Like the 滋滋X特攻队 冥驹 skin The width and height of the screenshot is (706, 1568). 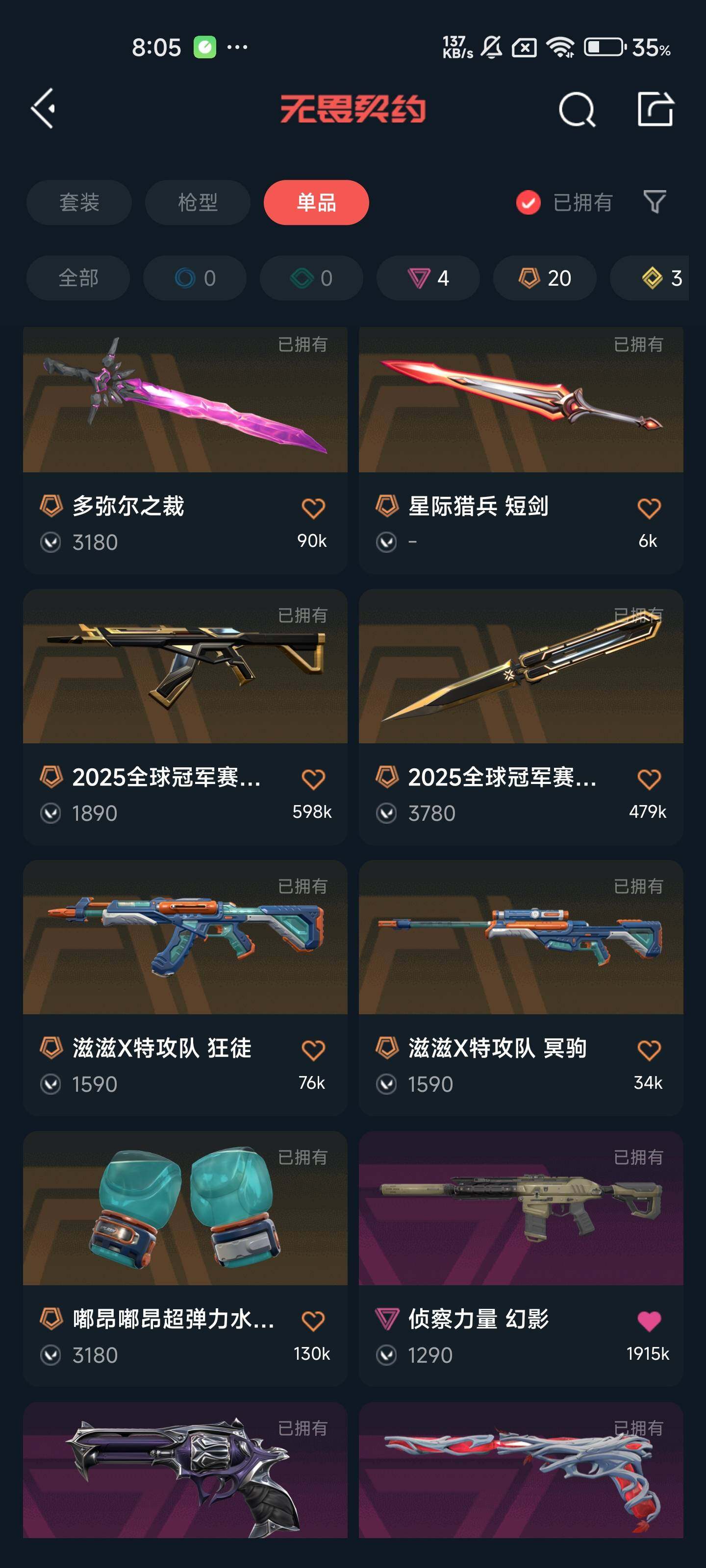tap(649, 1050)
